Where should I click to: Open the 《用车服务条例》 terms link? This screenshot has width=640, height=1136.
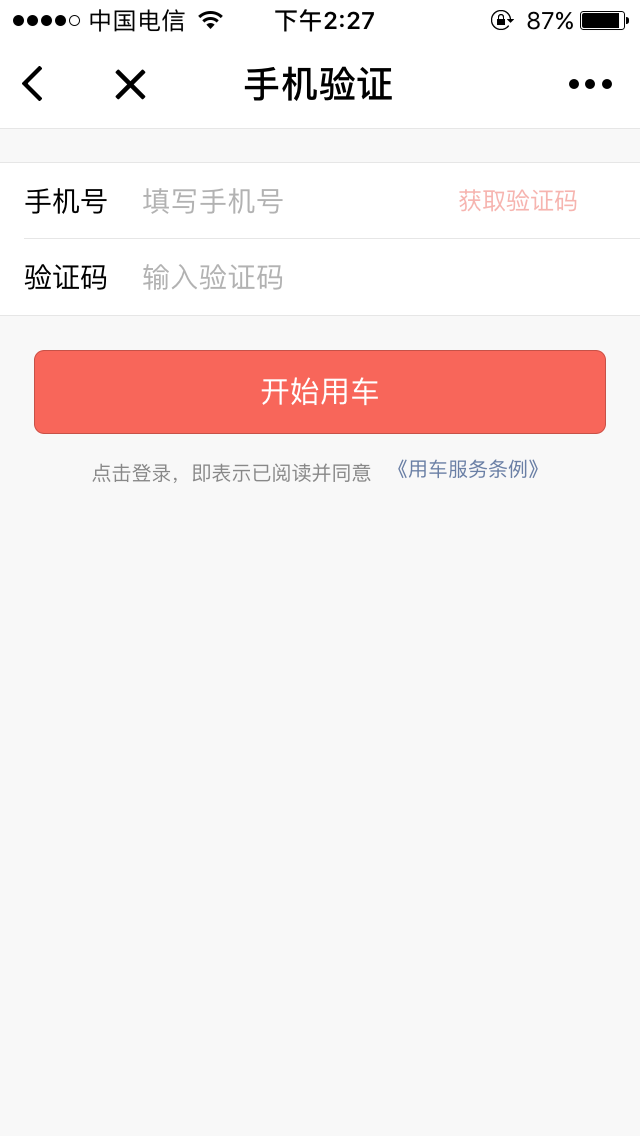pyautogui.click(x=468, y=469)
